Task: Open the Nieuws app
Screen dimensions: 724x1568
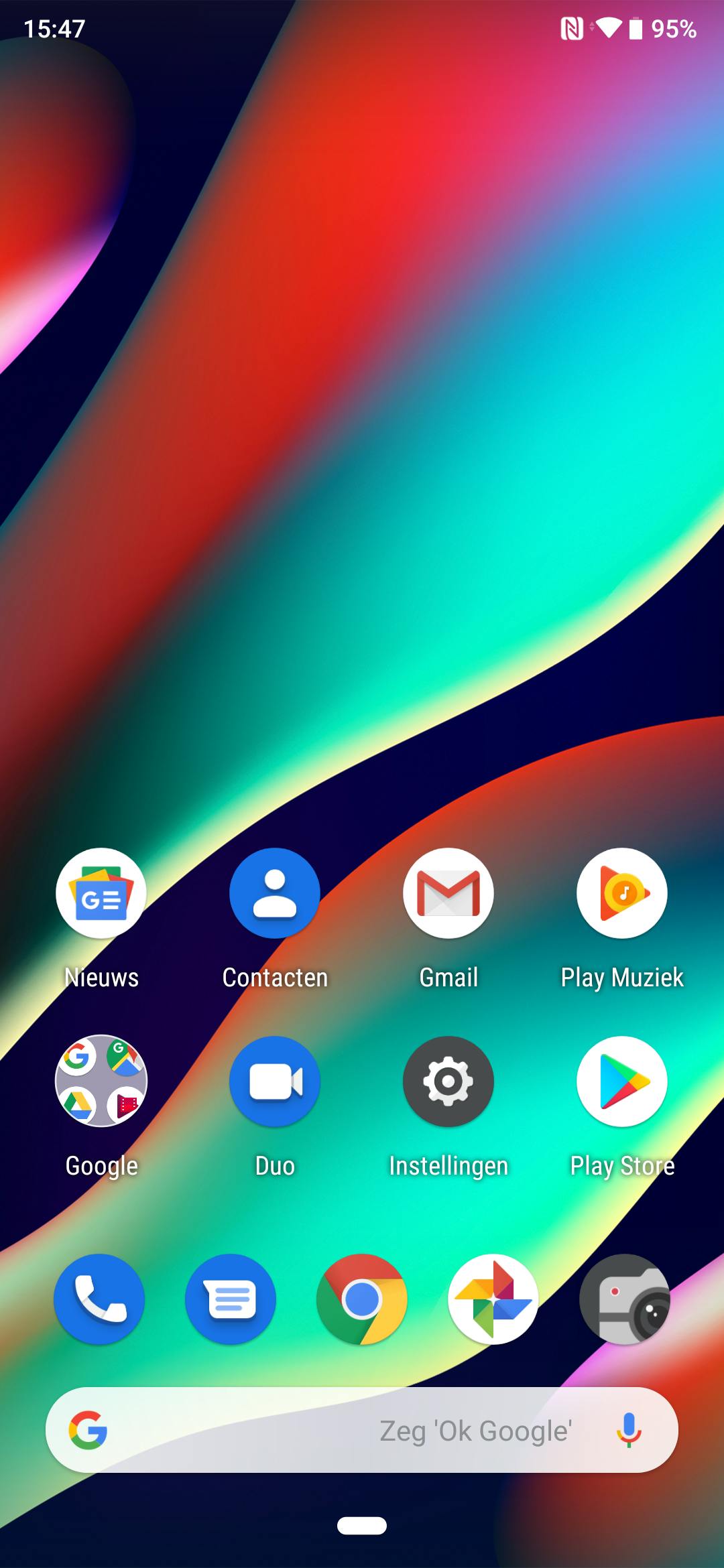Action: tap(101, 893)
